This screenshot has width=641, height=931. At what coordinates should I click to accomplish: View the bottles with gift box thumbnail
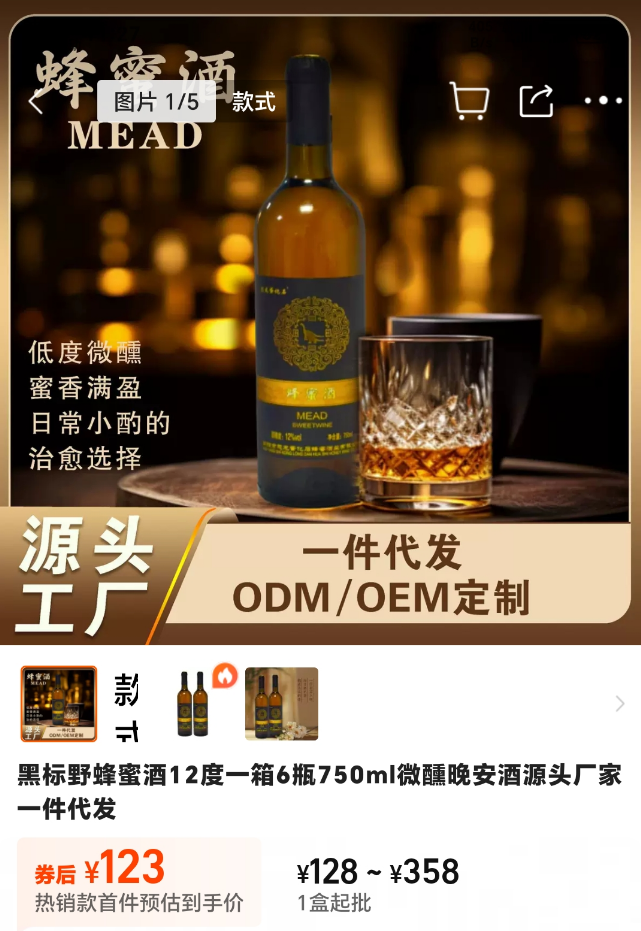point(281,703)
